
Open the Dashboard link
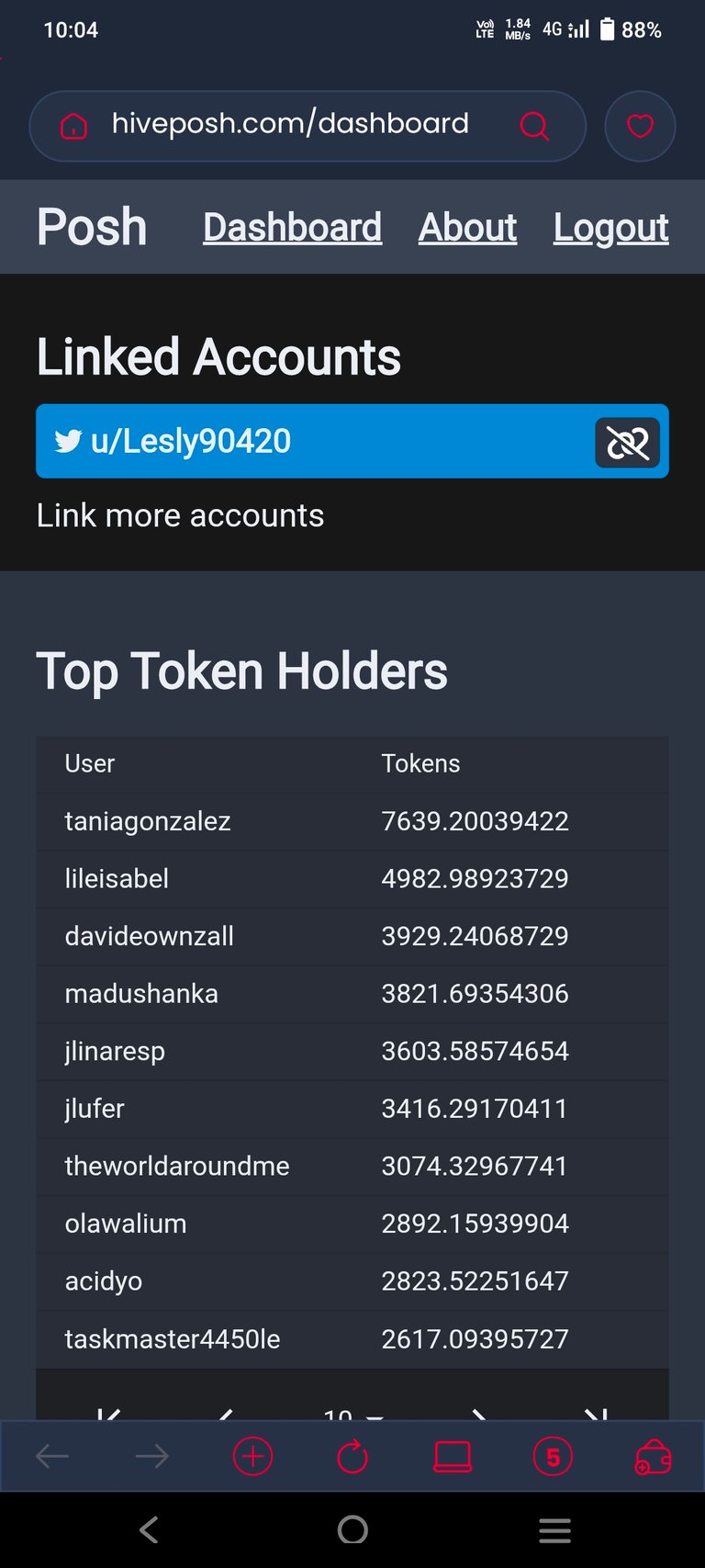[x=292, y=227]
